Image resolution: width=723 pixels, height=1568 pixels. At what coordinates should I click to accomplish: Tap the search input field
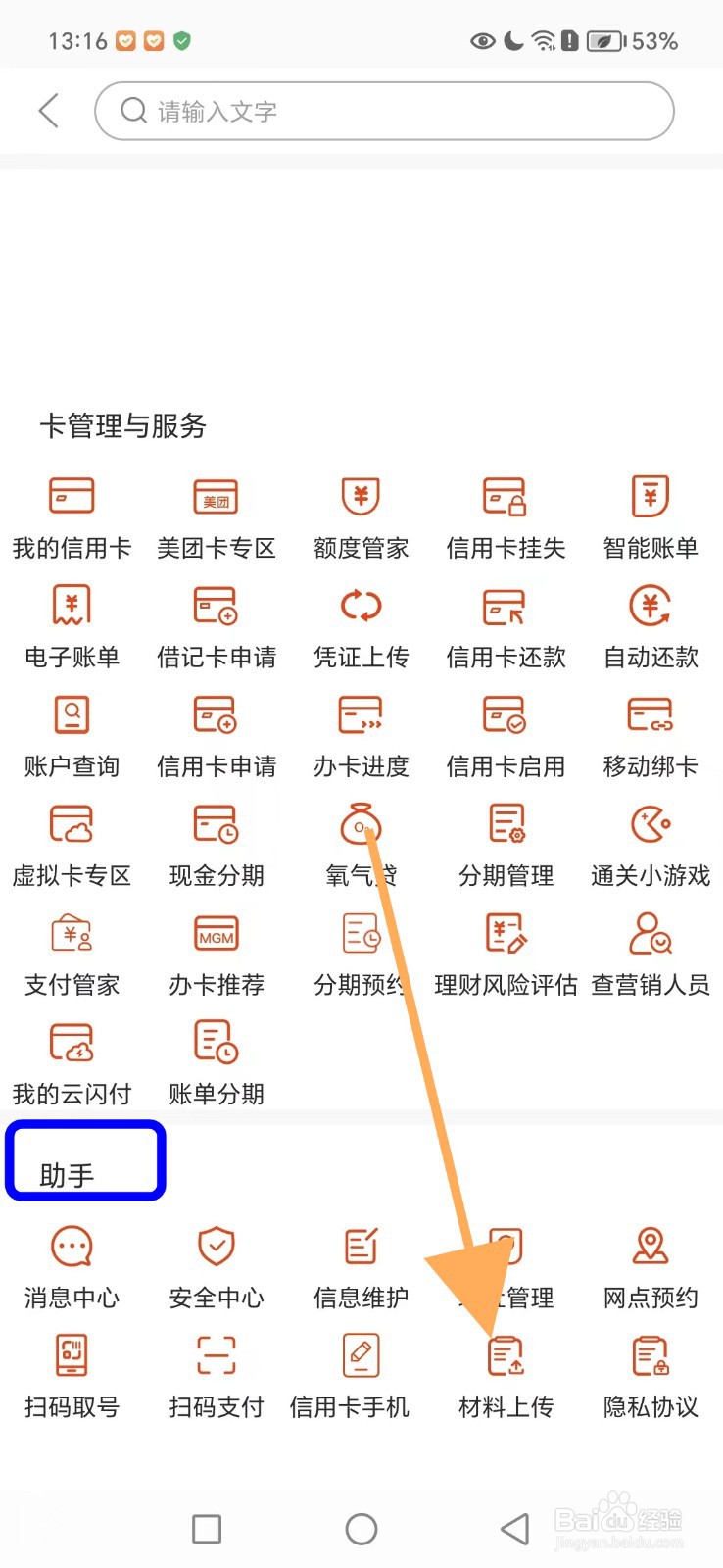pyautogui.click(x=382, y=111)
